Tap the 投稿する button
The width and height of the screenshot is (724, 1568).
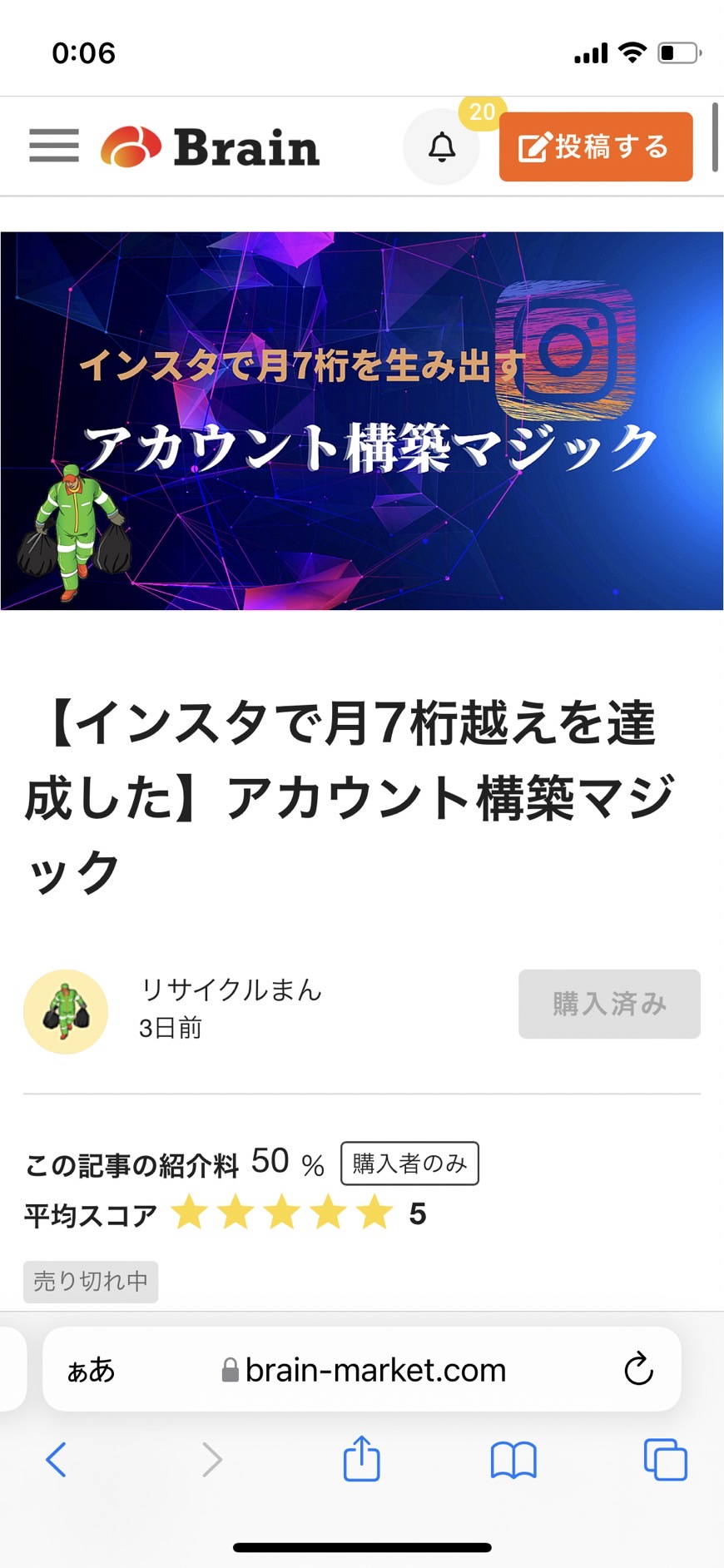click(596, 146)
